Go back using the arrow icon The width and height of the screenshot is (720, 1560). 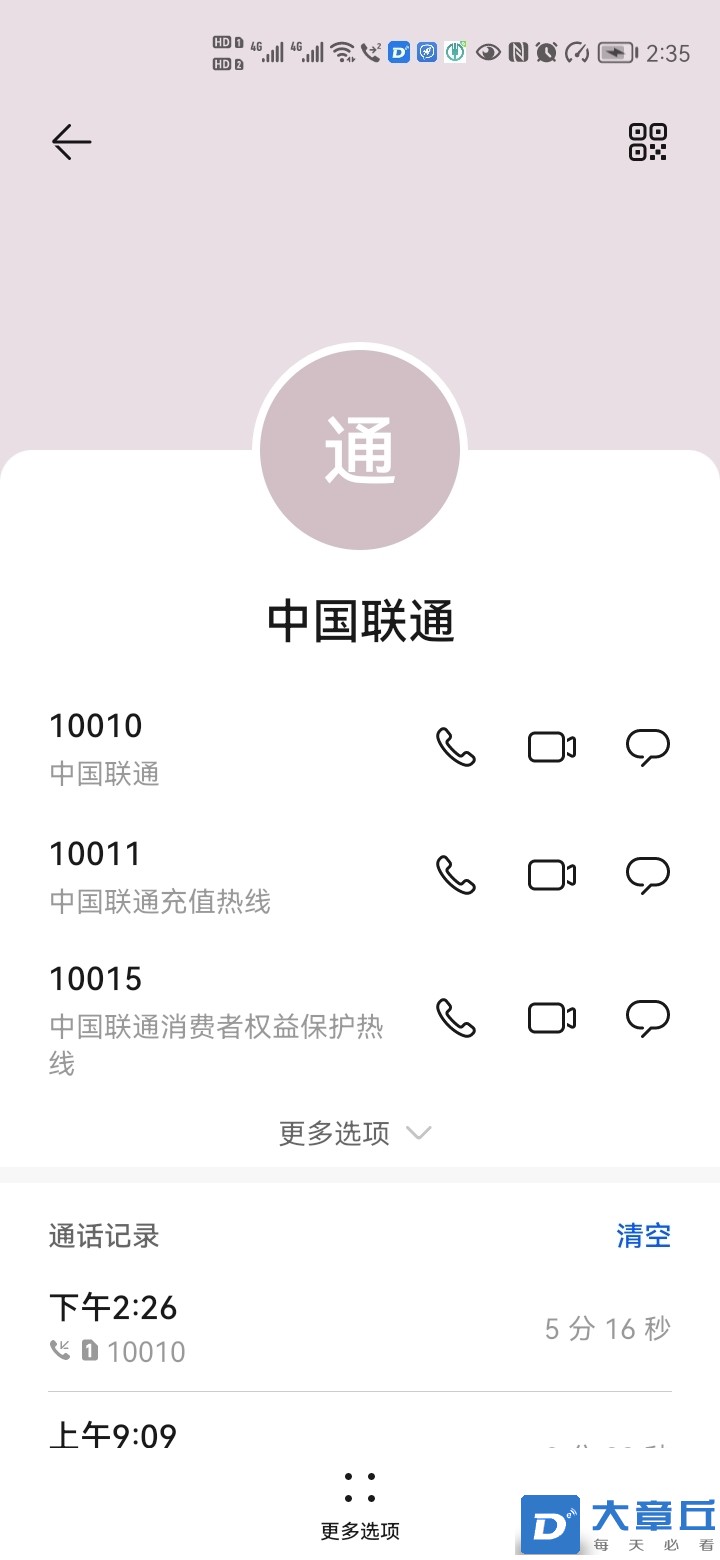pyautogui.click(x=72, y=142)
